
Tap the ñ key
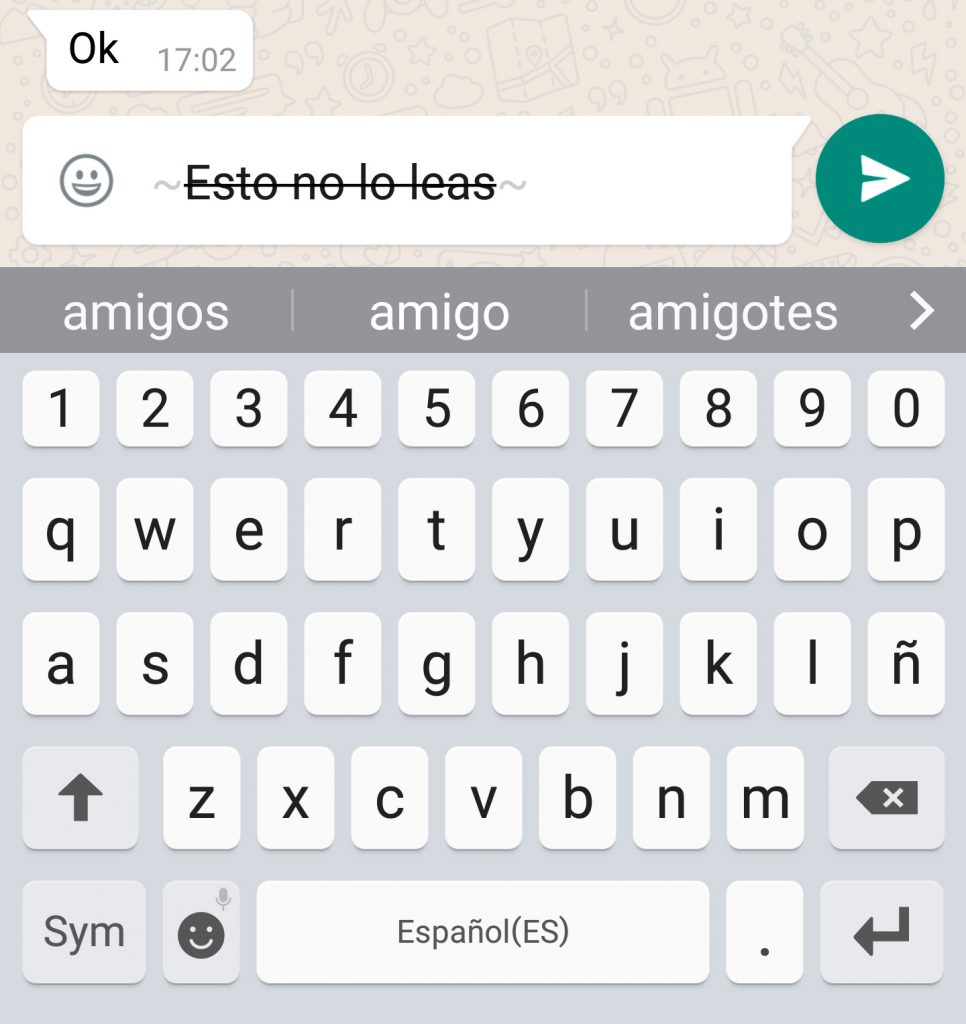pyautogui.click(x=905, y=664)
